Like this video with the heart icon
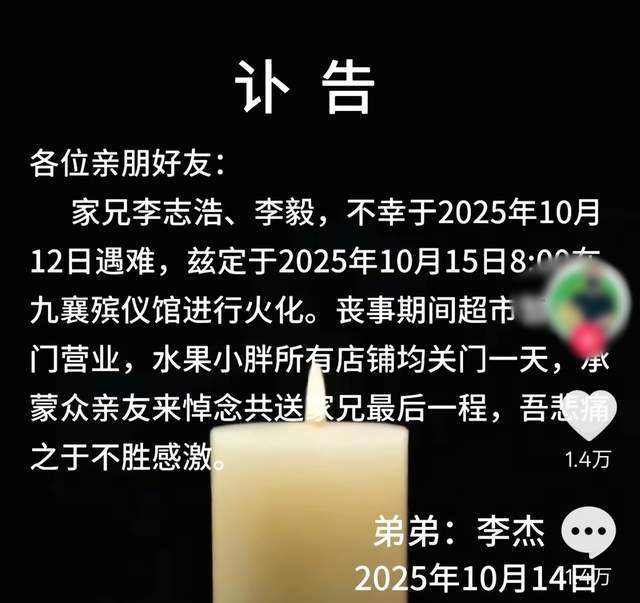Viewport: 640px width, 603px height. tap(584, 414)
